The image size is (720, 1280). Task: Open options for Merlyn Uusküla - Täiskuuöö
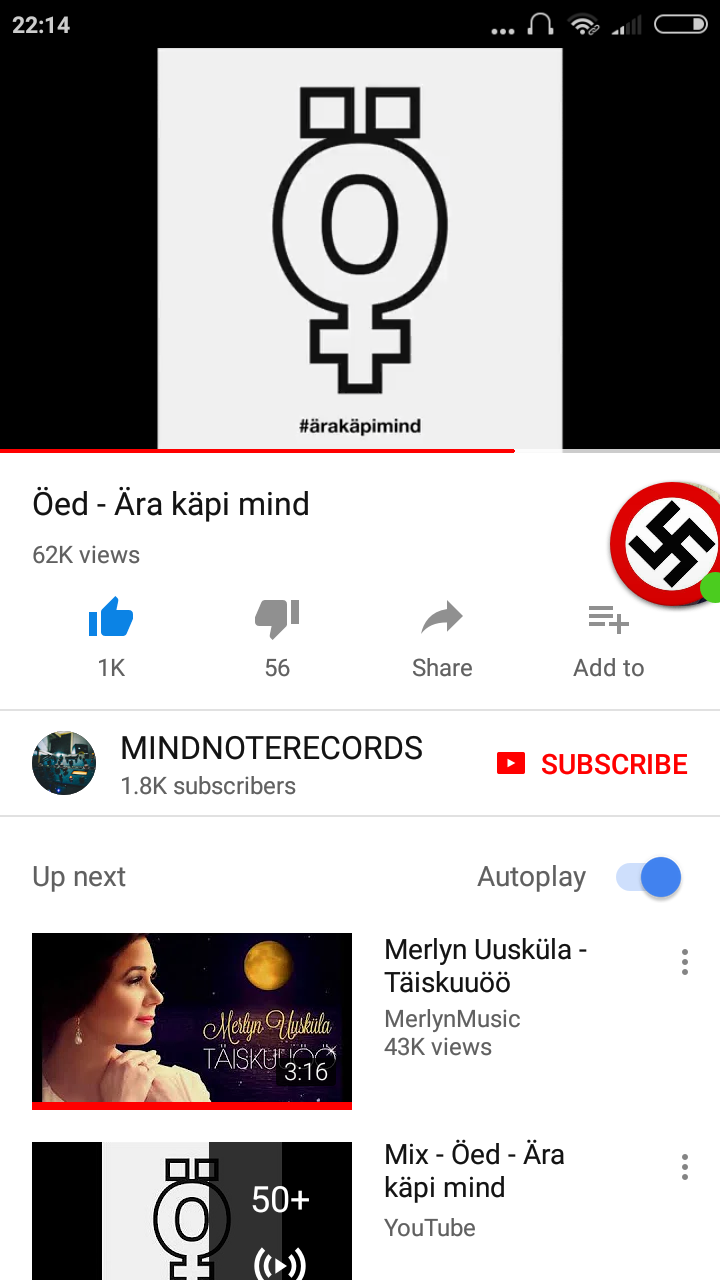click(x=685, y=962)
